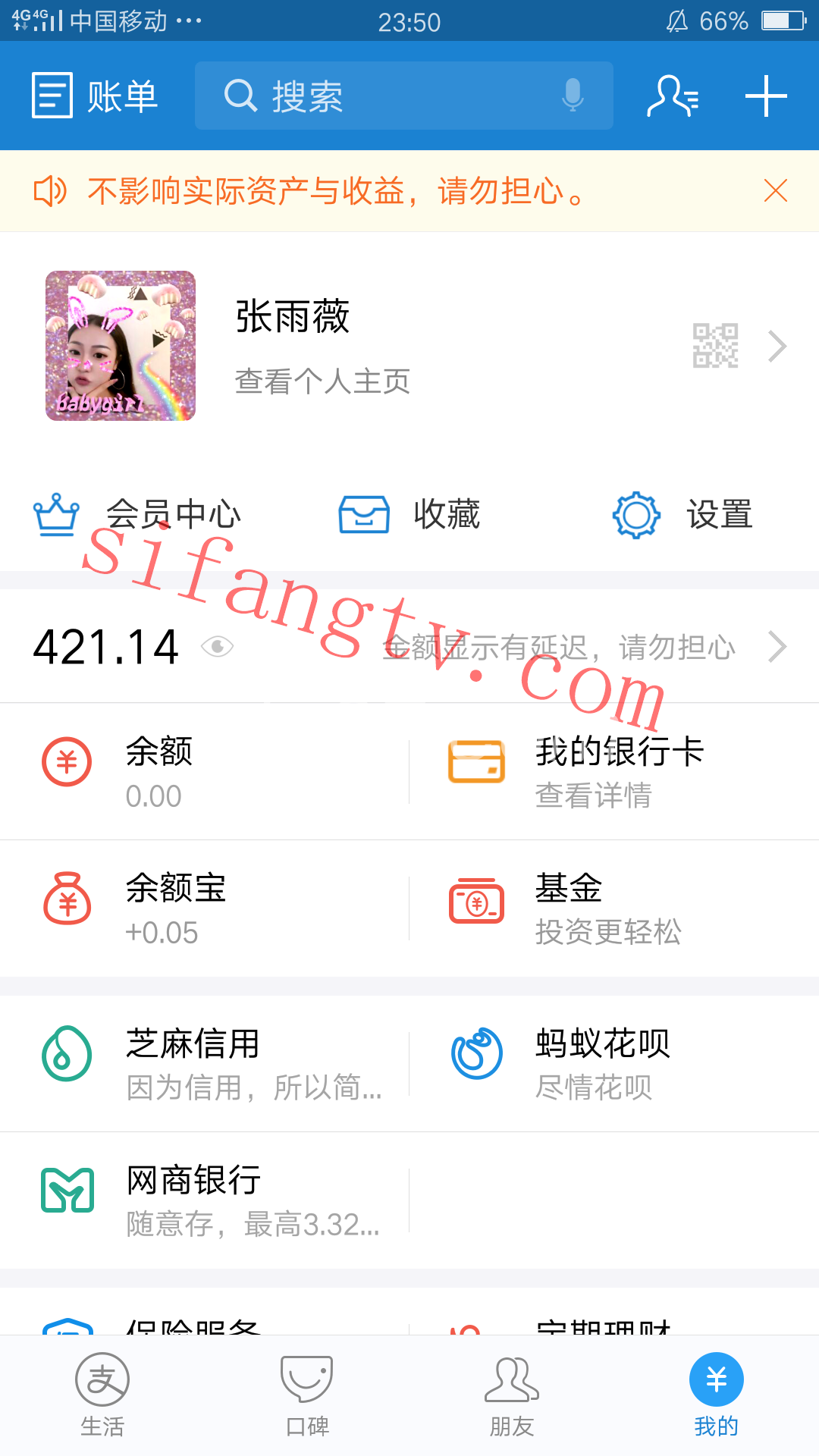
Task: Start voice search via microphone icon
Action: pos(573,96)
